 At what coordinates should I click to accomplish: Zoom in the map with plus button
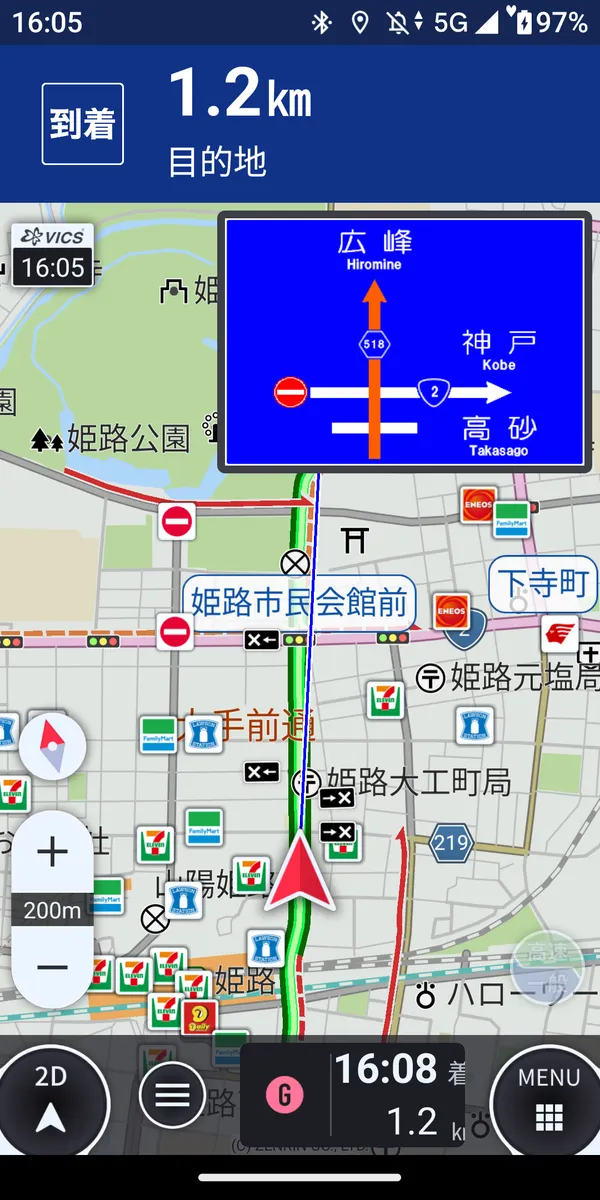pos(52,852)
